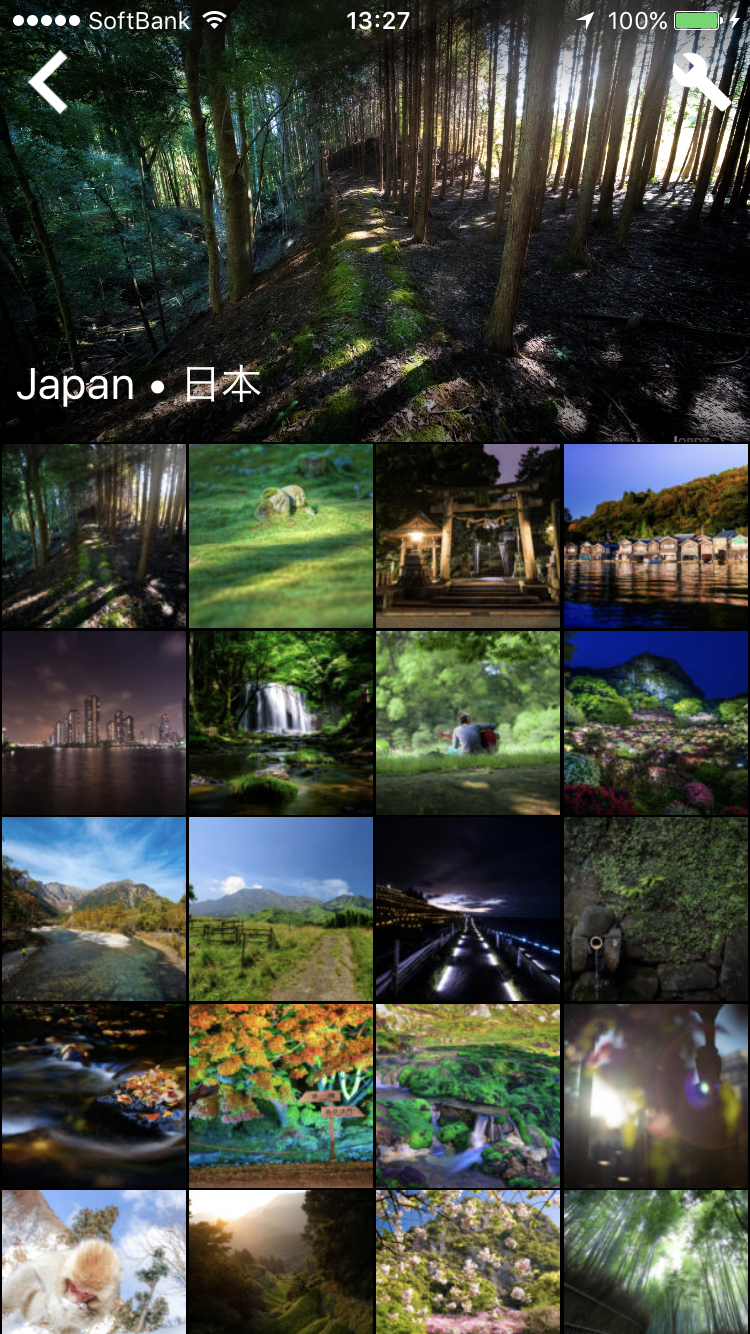Screen dimensions: 750x1334
Task: Open the wrench settings icon
Action: 702,80
